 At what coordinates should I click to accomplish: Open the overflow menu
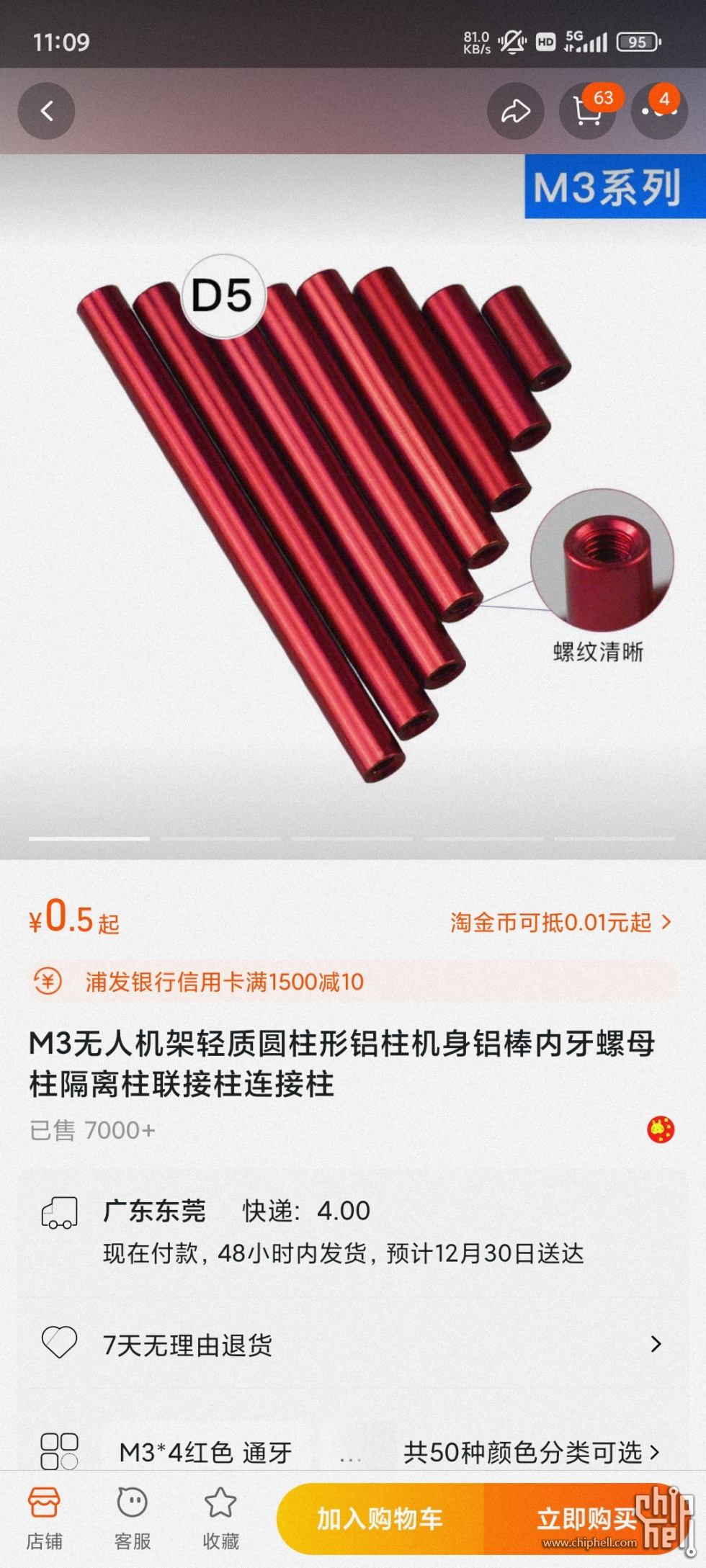(658, 112)
